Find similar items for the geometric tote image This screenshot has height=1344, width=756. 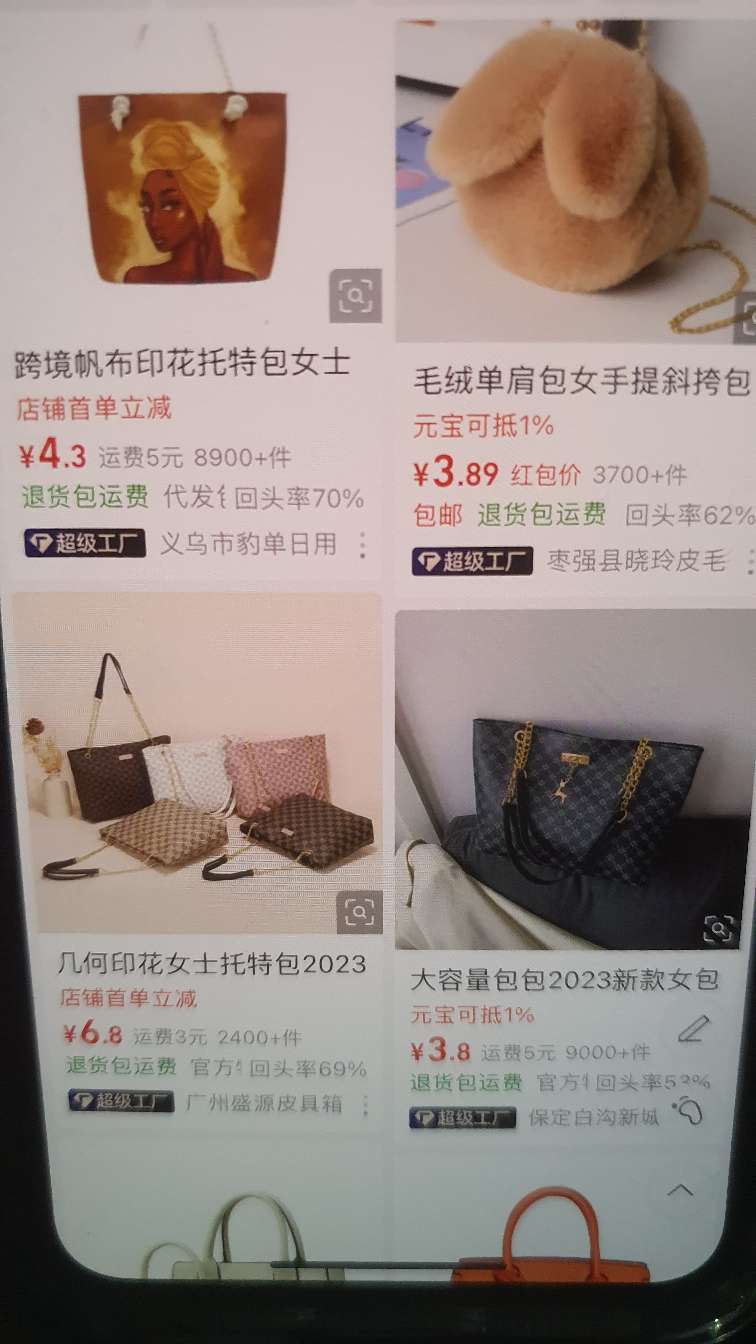(358, 911)
